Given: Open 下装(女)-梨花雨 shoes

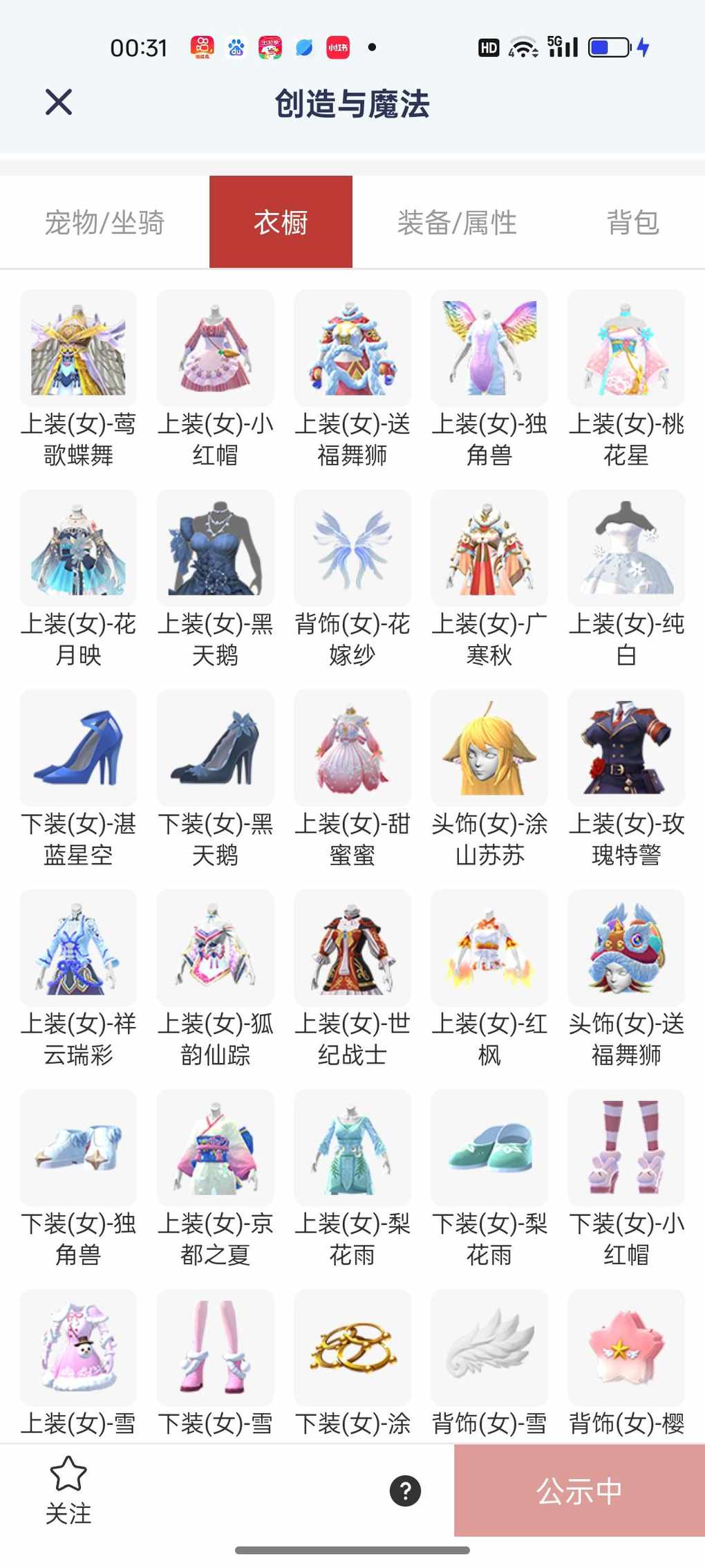Looking at the screenshot, I should 489,1148.
